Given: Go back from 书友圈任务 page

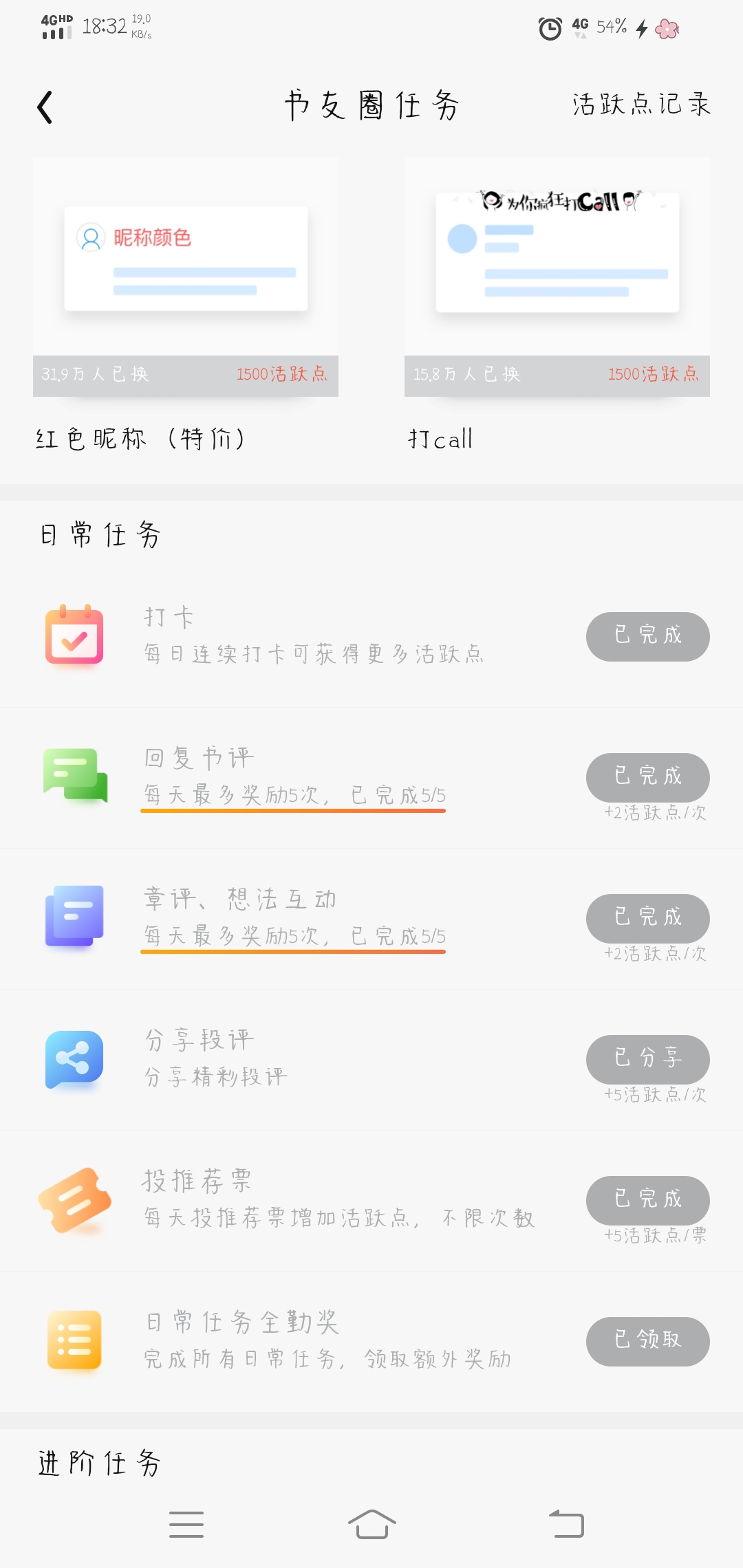Looking at the screenshot, I should click(x=45, y=107).
